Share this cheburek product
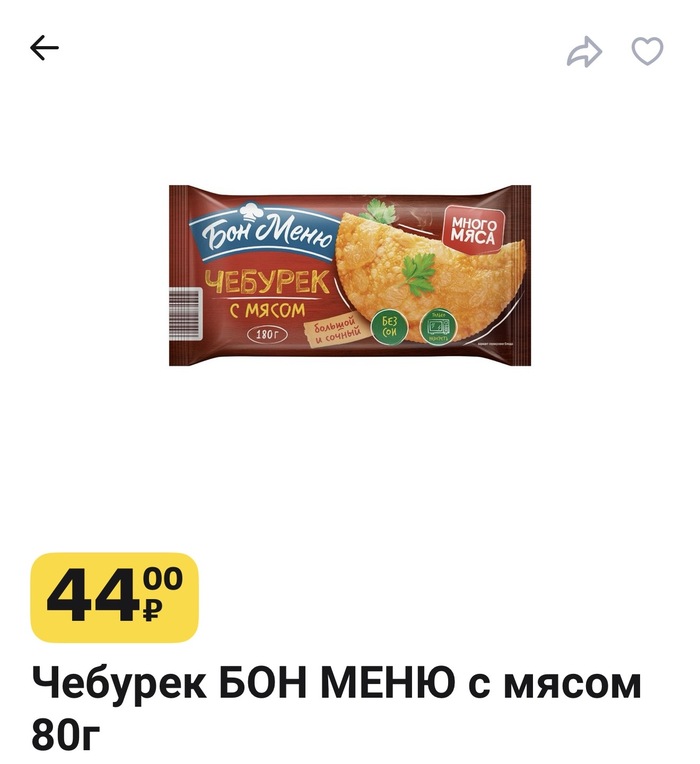Viewport: 700px width, 764px height. point(584,51)
